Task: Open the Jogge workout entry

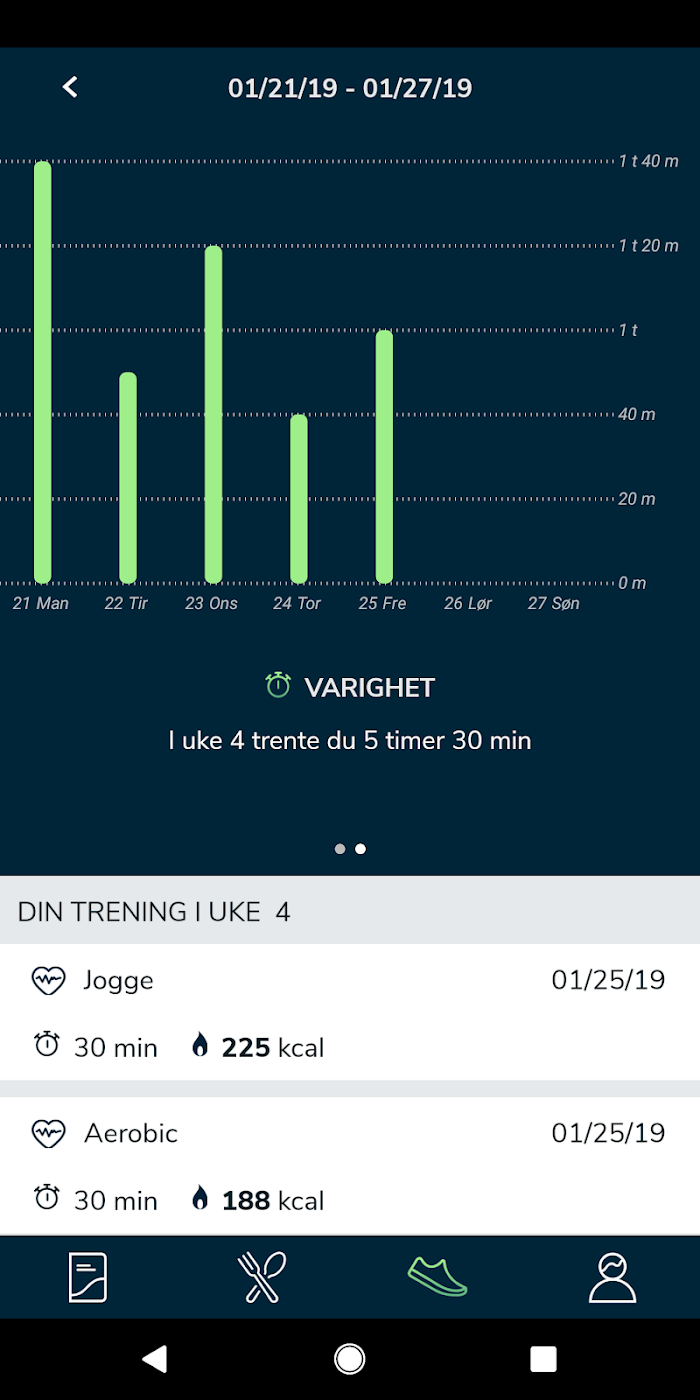Action: coord(350,1012)
